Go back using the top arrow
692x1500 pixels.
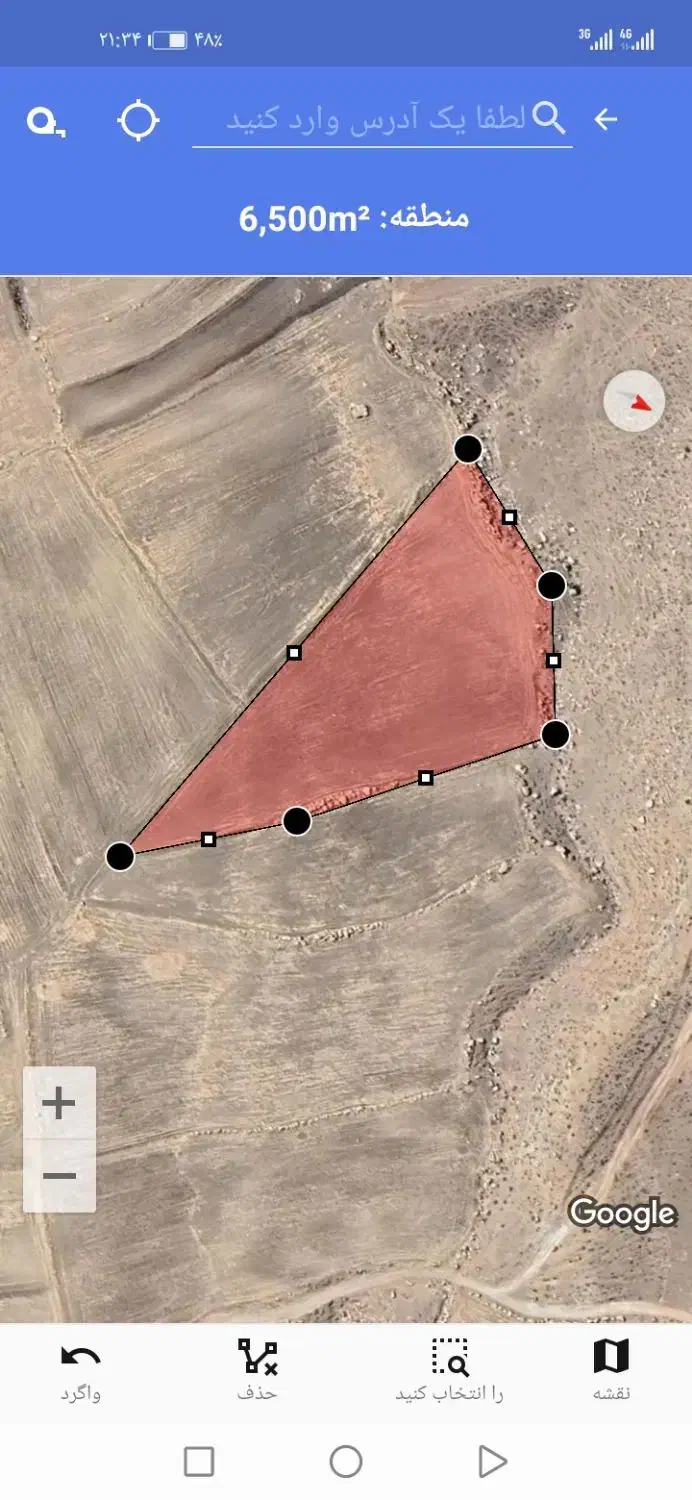pyautogui.click(x=606, y=120)
